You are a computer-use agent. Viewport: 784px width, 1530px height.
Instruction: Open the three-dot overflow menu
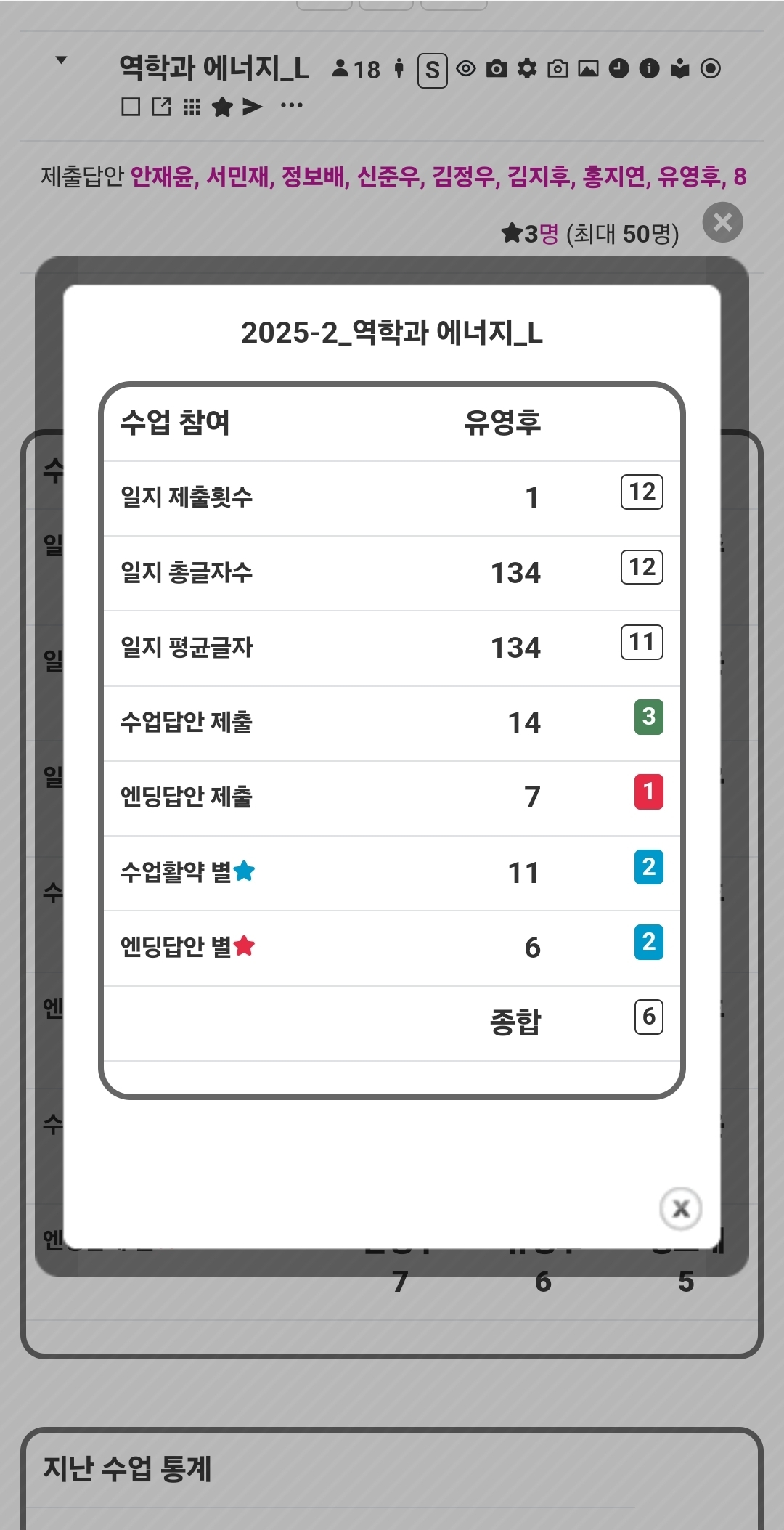point(292,106)
